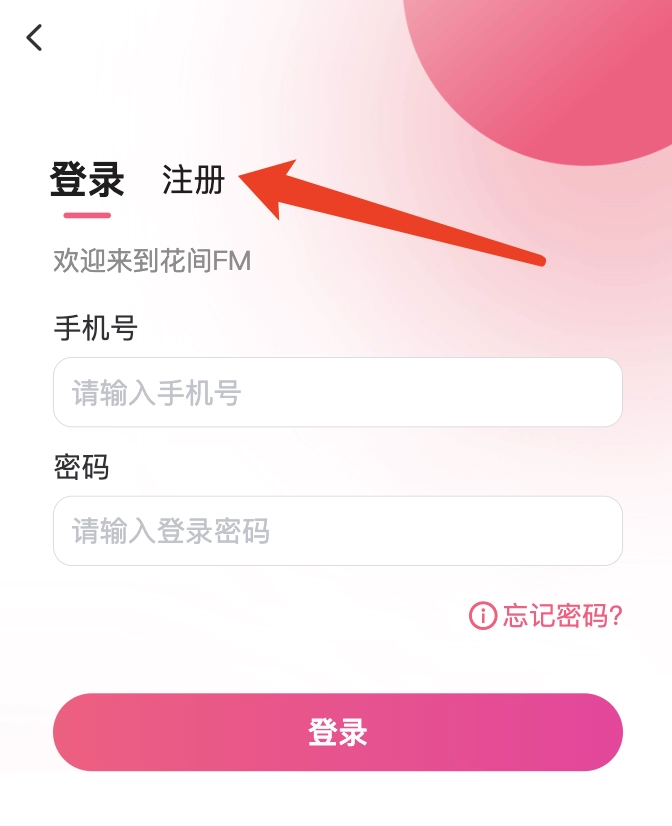The width and height of the screenshot is (672, 826).
Task: Focus the 请输入手机号 phone number field
Action: point(338,392)
